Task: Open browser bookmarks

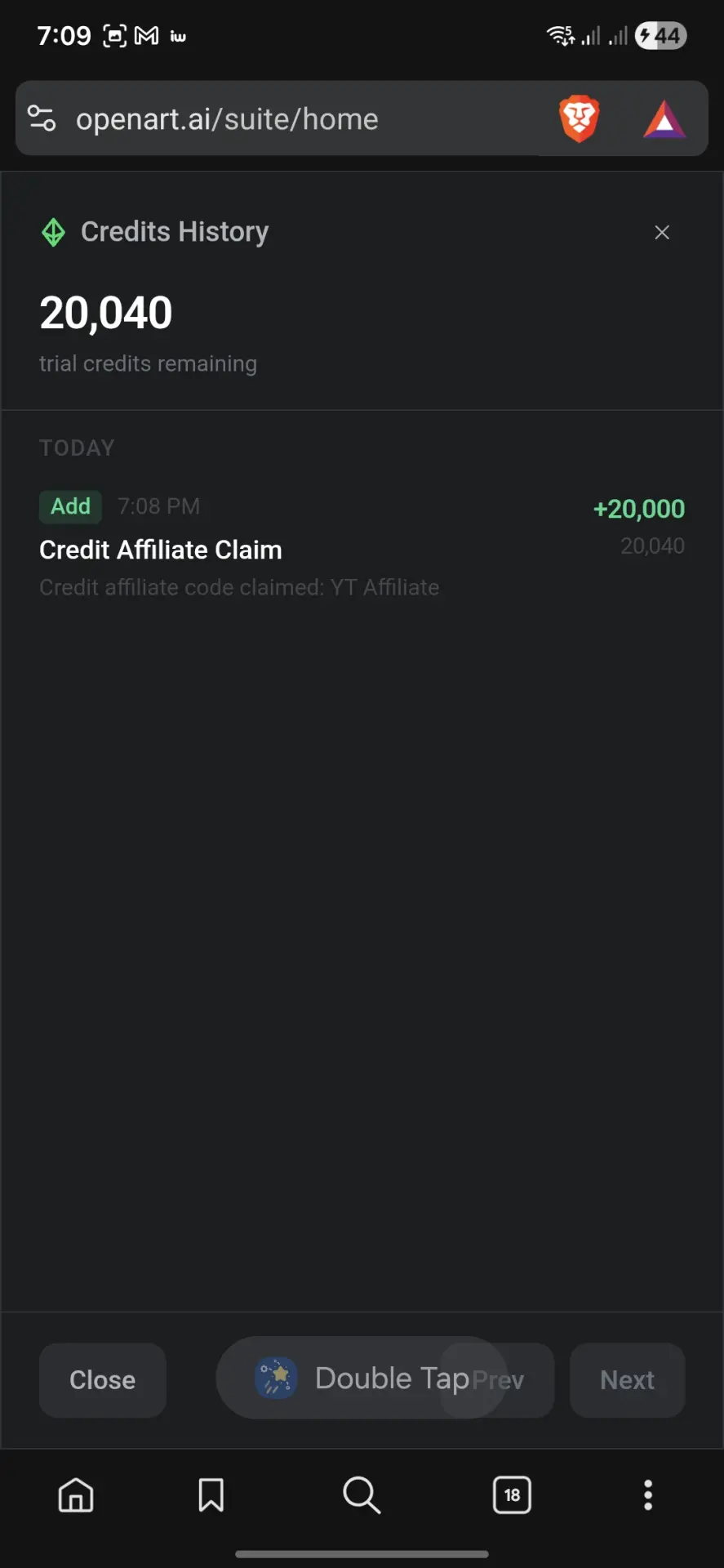Action: pyautogui.click(x=211, y=1494)
